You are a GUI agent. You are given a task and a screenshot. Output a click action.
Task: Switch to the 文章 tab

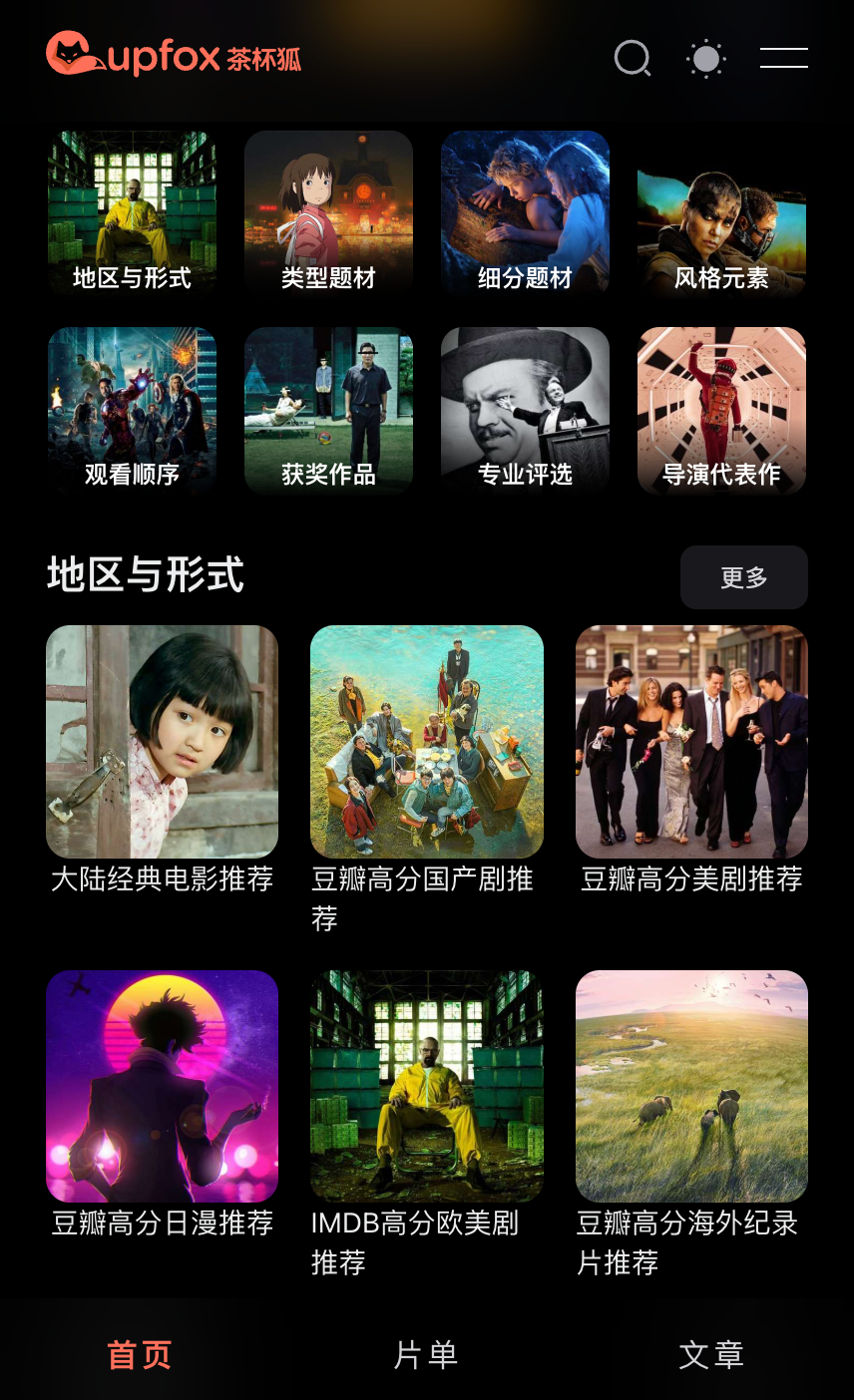[711, 1355]
